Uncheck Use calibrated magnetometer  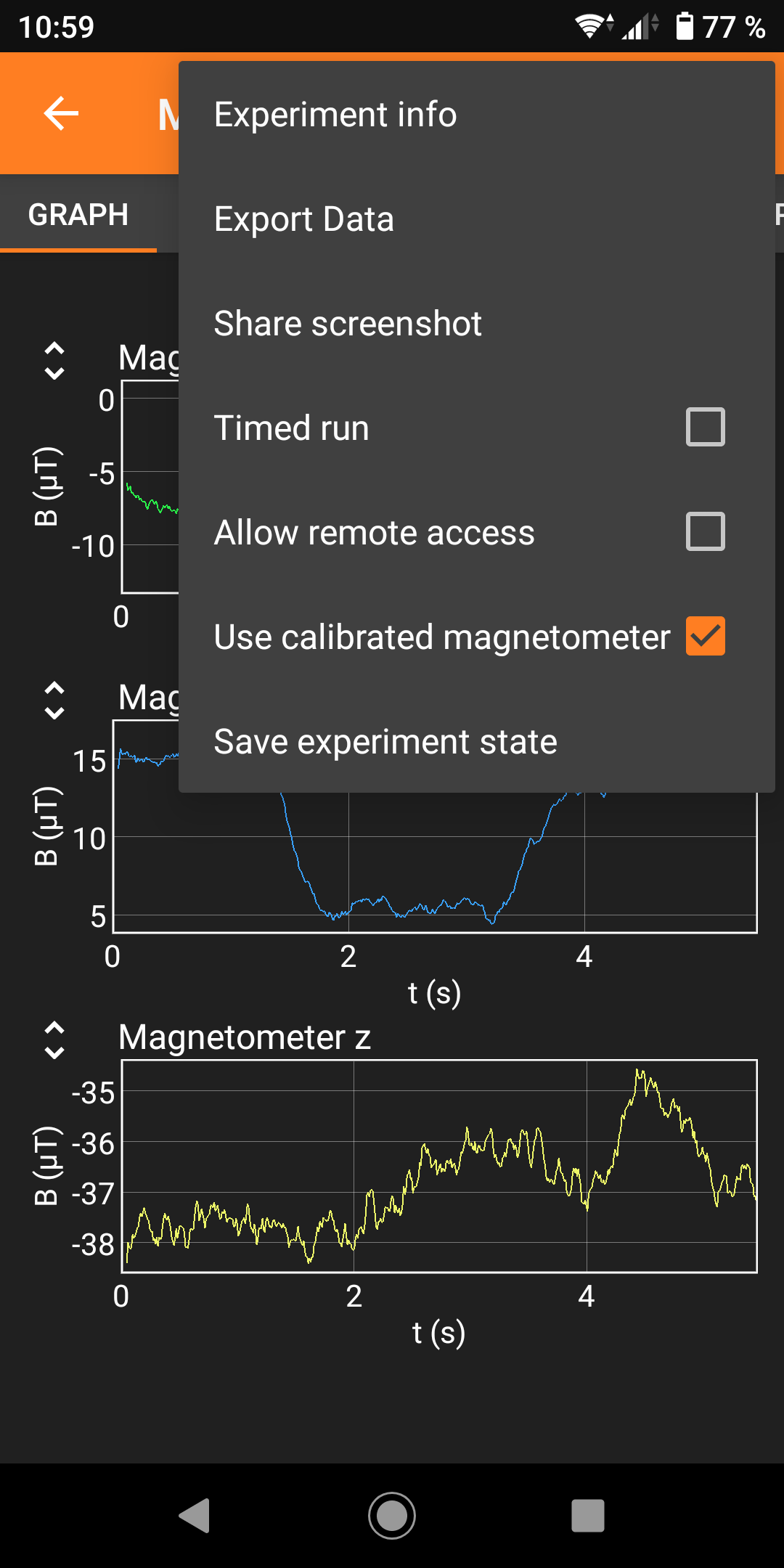coord(705,637)
